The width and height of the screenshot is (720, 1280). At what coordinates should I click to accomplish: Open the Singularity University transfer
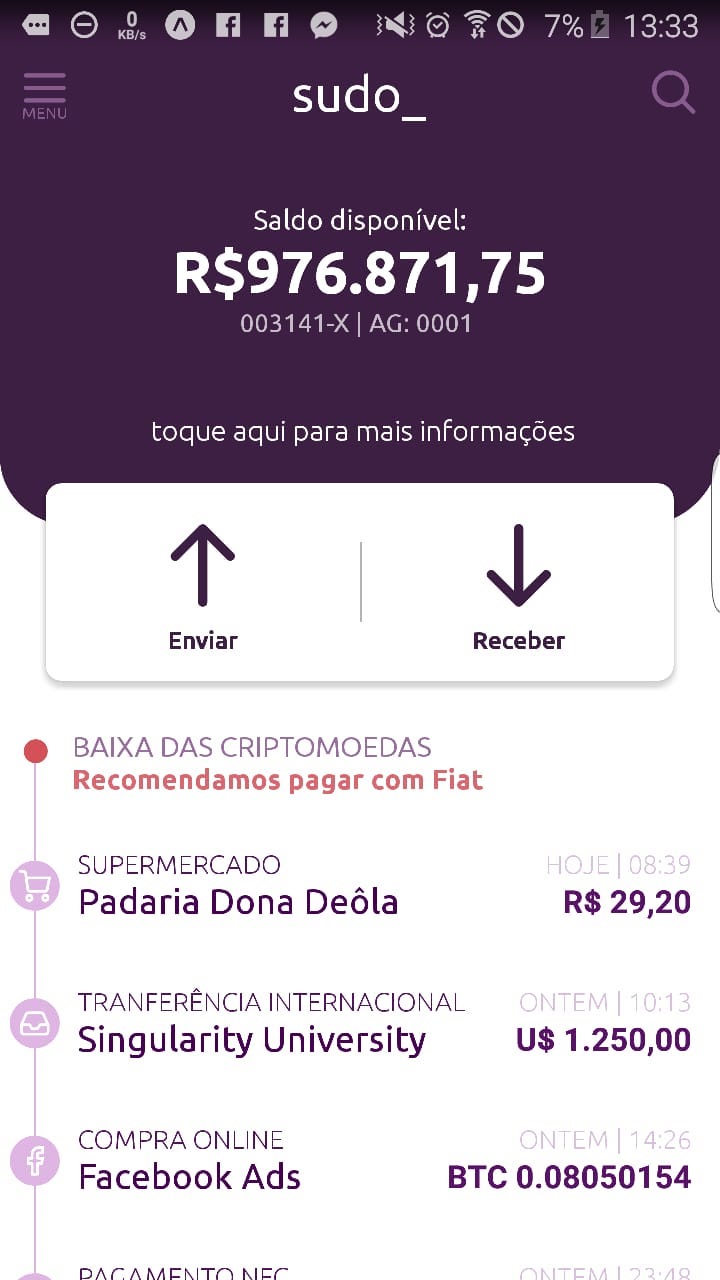pyautogui.click(x=360, y=1024)
